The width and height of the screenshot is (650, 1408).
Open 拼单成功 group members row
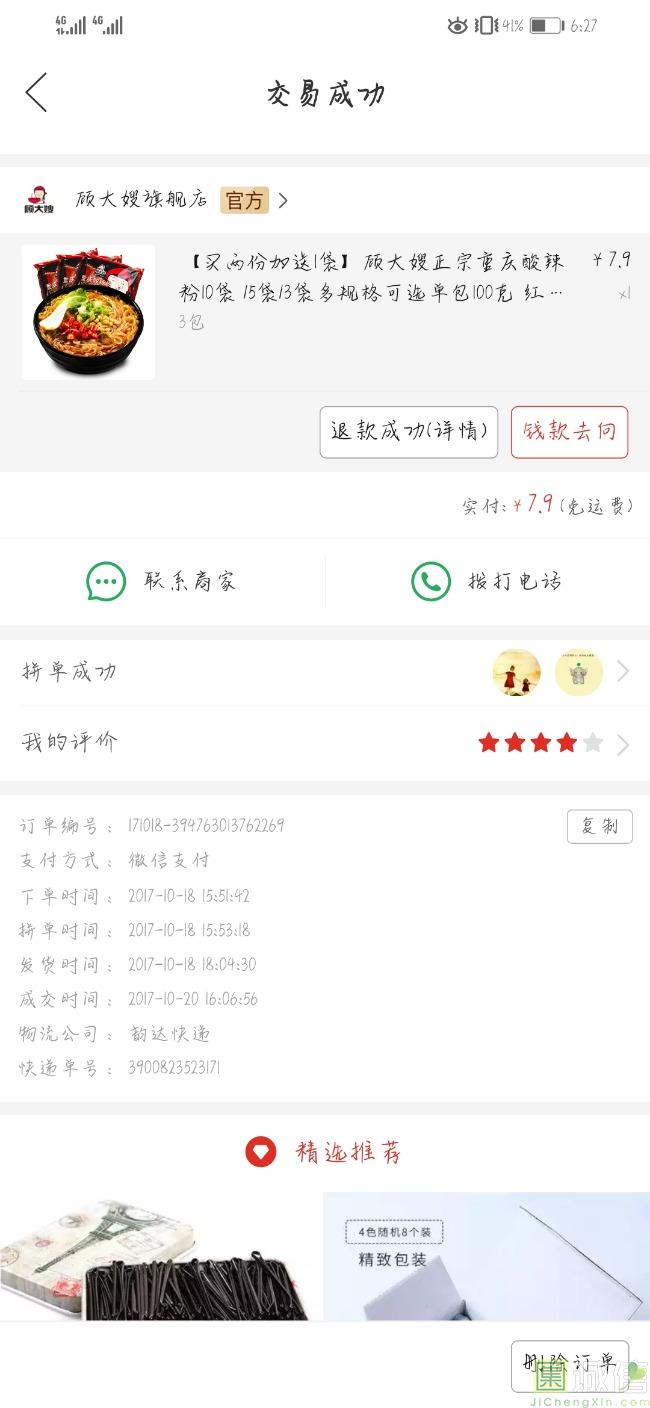pyautogui.click(x=325, y=671)
